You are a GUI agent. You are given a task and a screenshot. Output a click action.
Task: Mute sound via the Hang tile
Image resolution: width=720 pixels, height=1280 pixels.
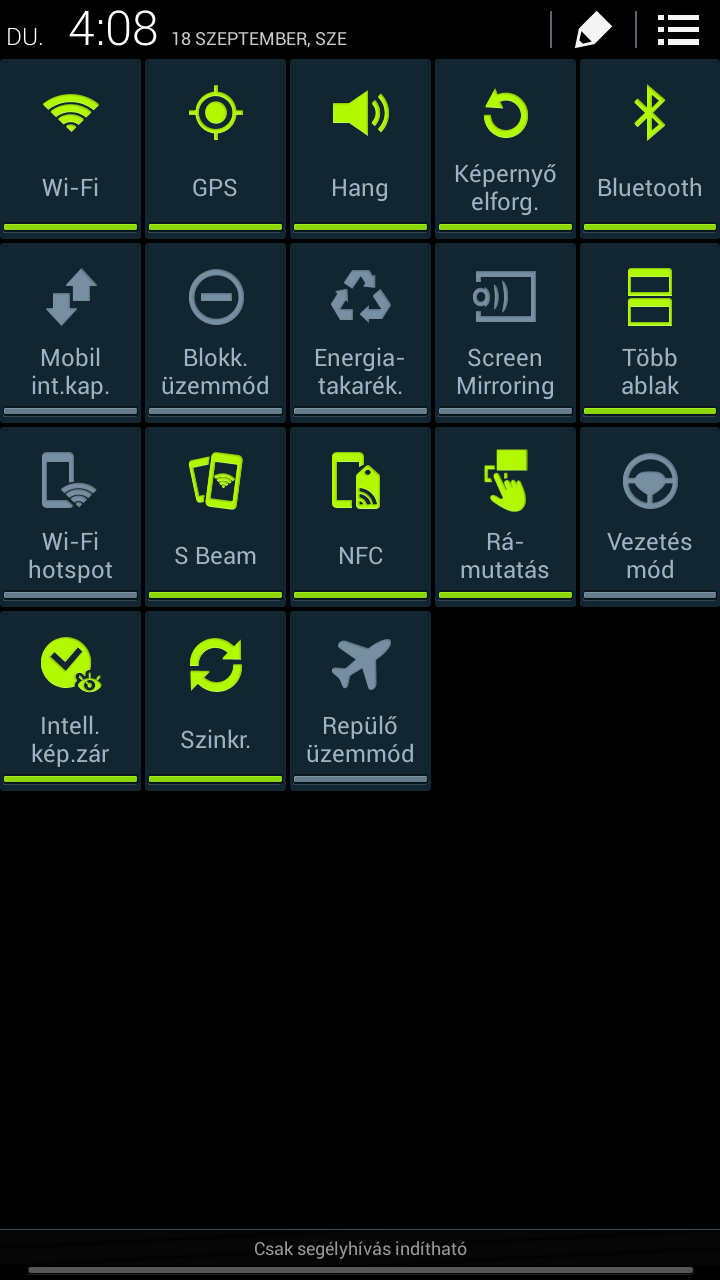360,145
